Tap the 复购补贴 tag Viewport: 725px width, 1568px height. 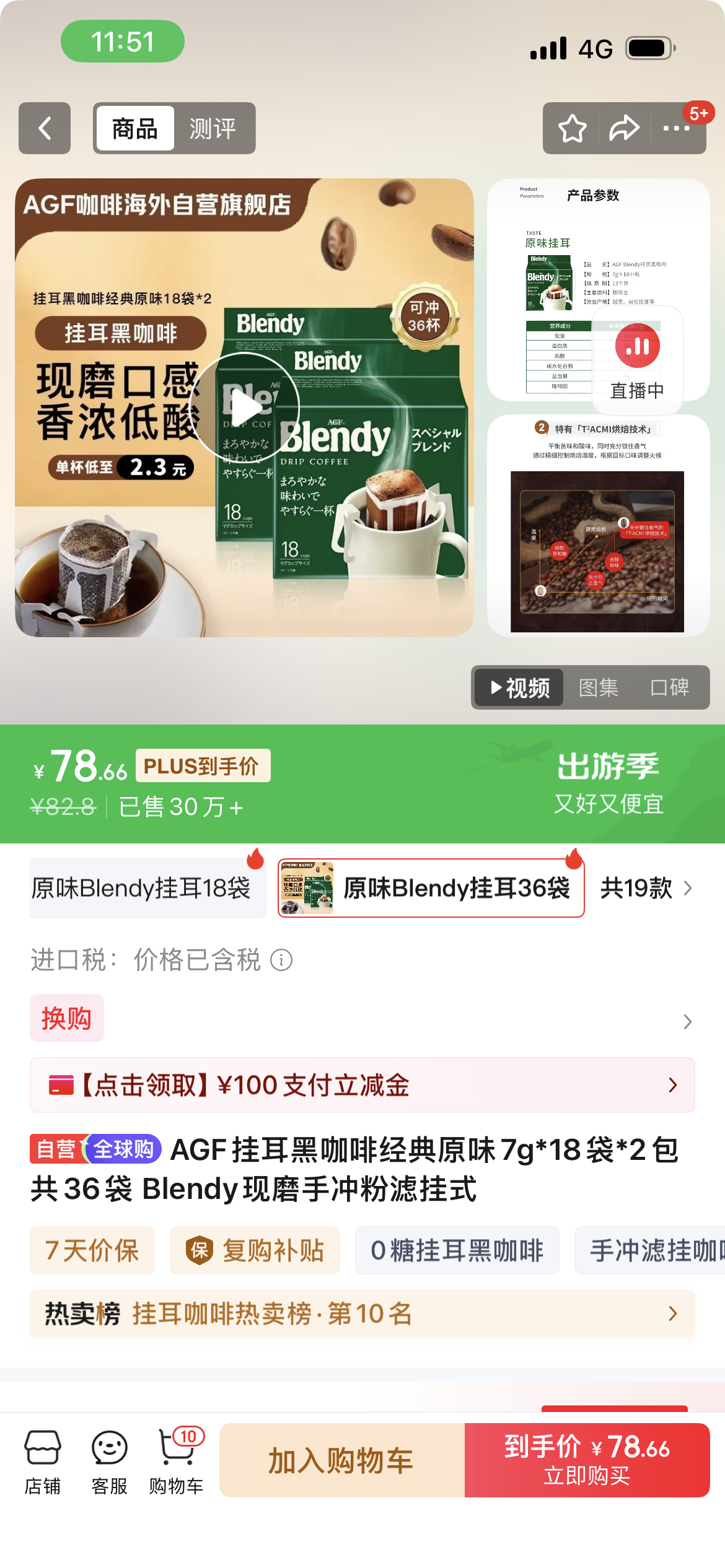[x=255, y=1250]
